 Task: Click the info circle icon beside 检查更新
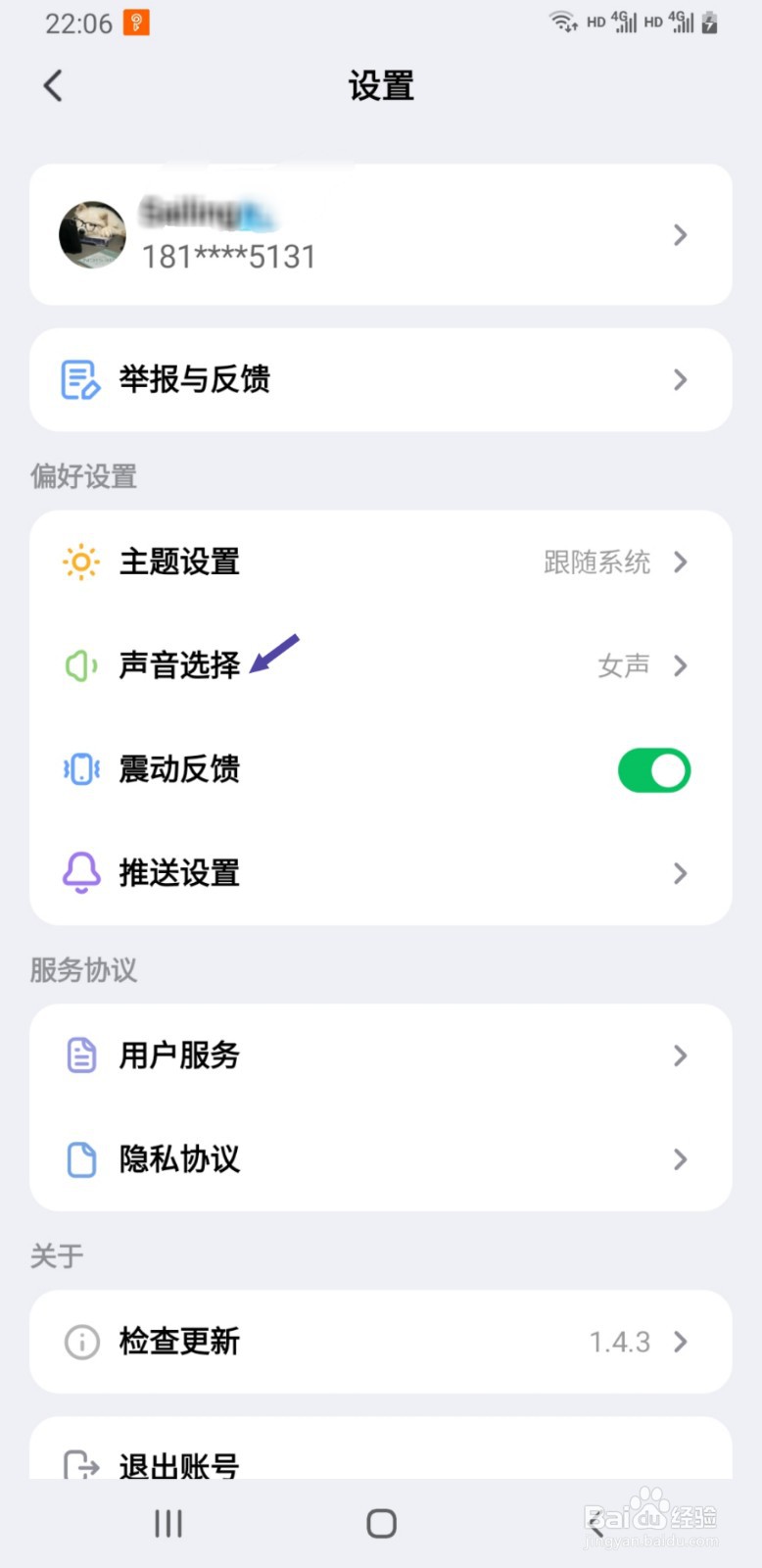pos(80,1342)
